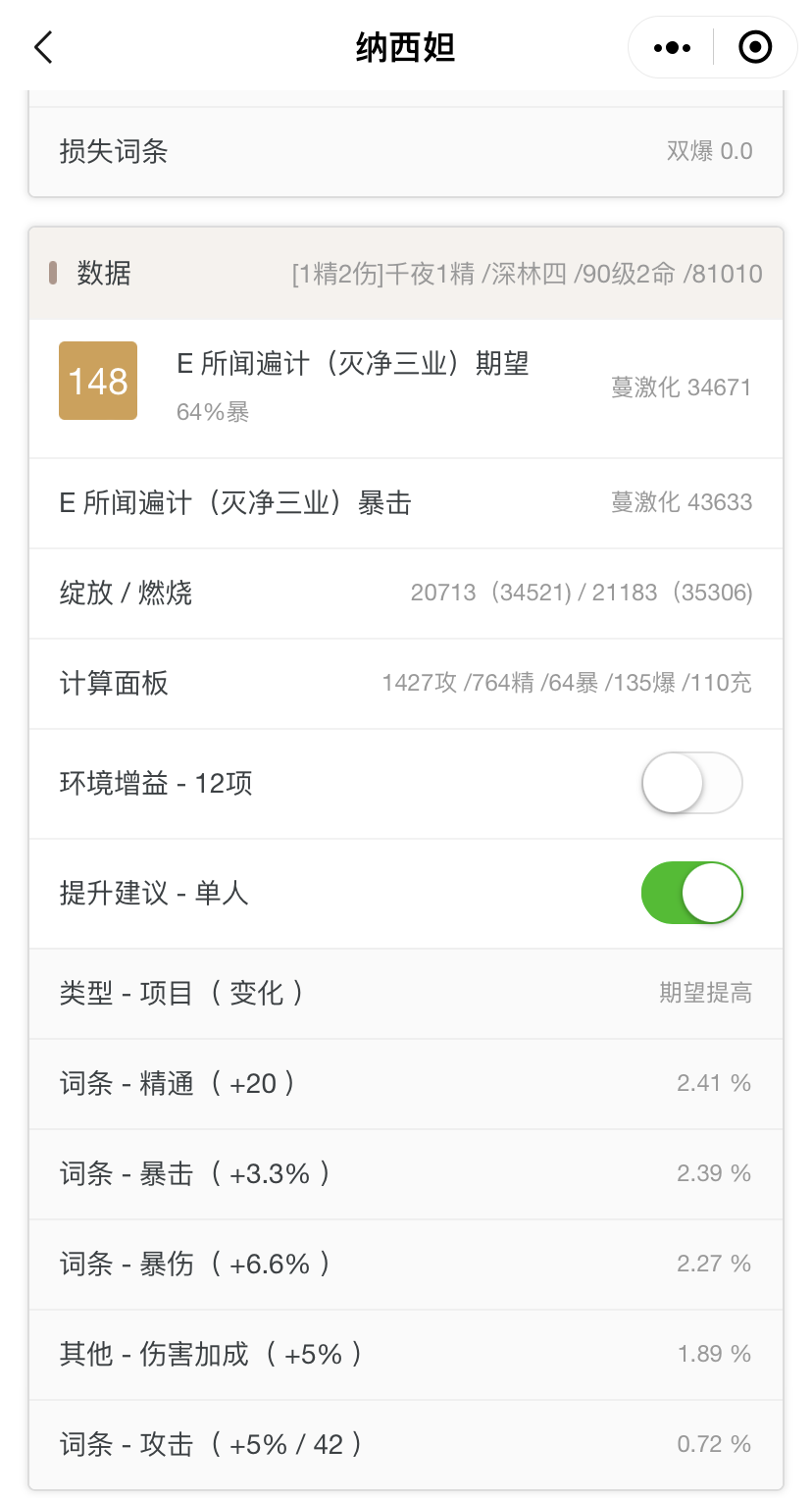Close the mini program via circle icon
Image resolution: width=812 pixels, height=1498 pixels.
(x=754, y=47)
